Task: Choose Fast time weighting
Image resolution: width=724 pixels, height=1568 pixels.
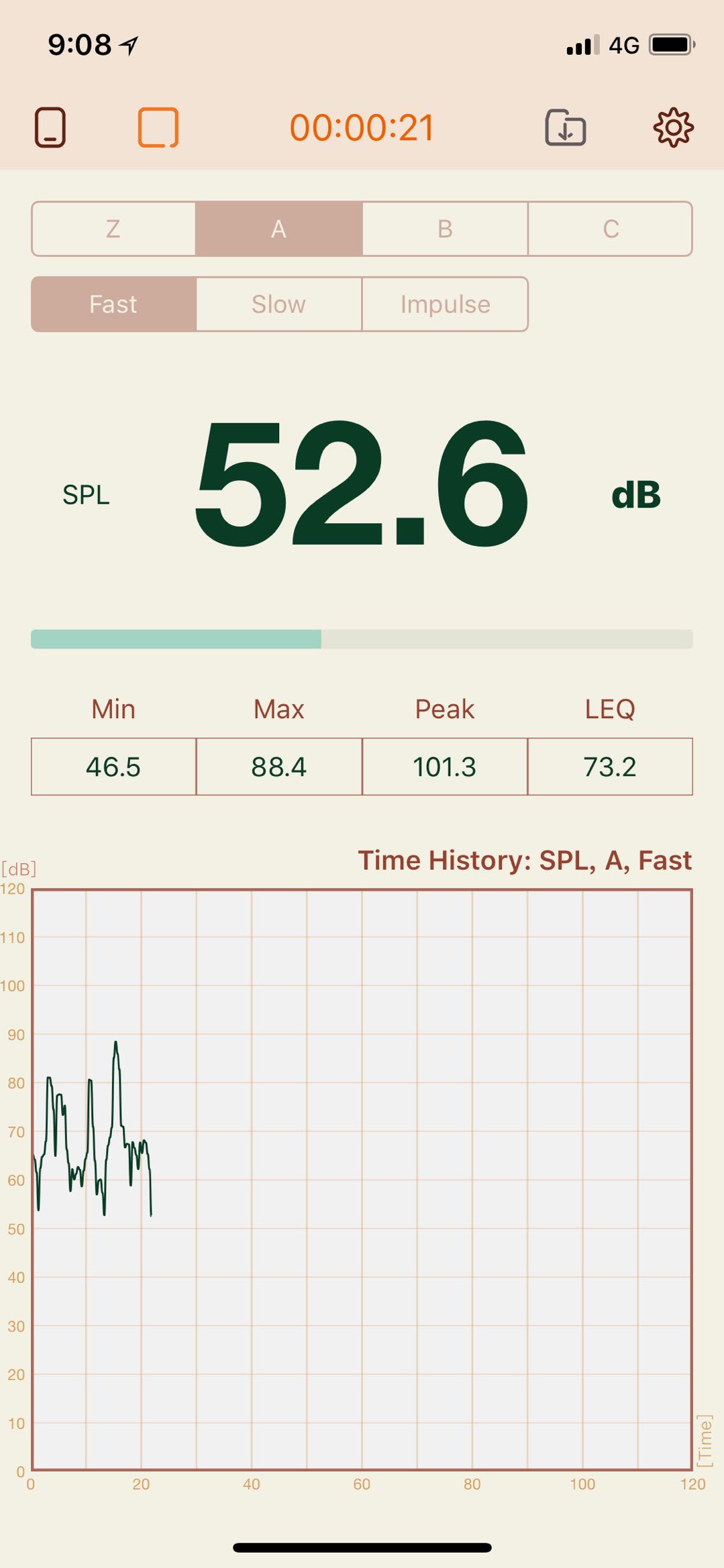Action: [113, 304]
